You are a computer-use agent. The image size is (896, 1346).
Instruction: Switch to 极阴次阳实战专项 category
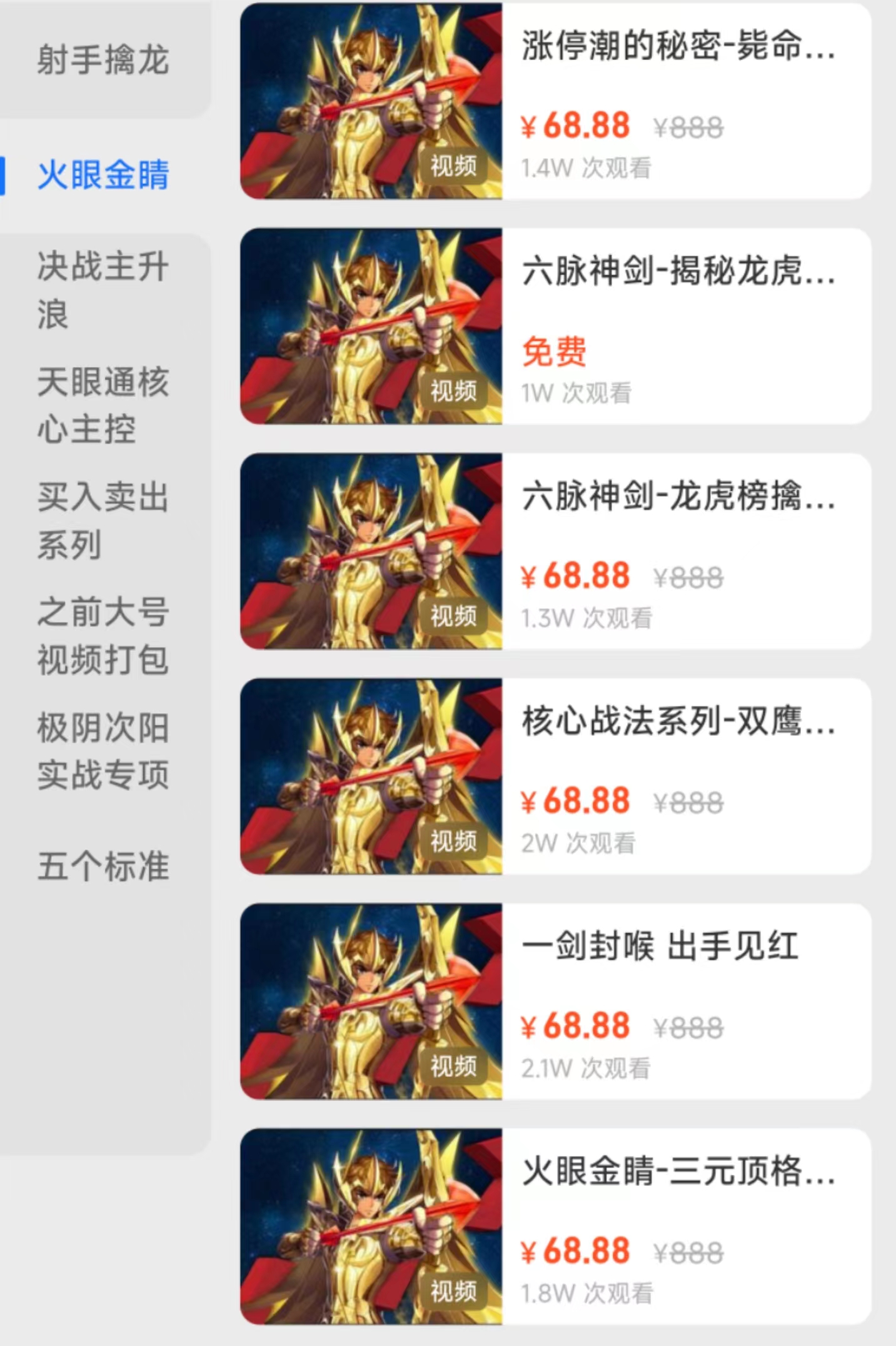pyautogui.click(x=103, y=751)
